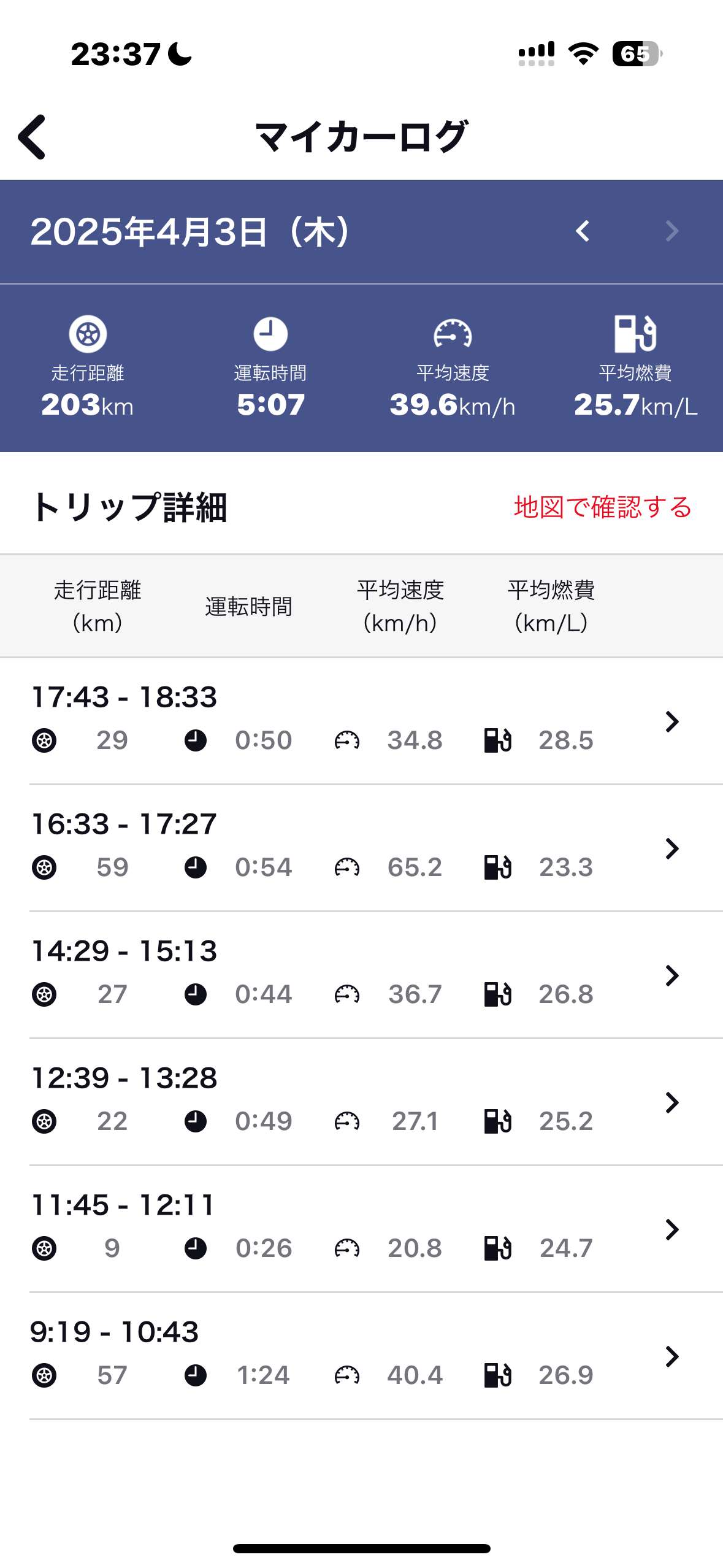Select the 14:29 - 15:13 trip
Viewport: 723px width, 1568px height.
[x=362, y=975]
